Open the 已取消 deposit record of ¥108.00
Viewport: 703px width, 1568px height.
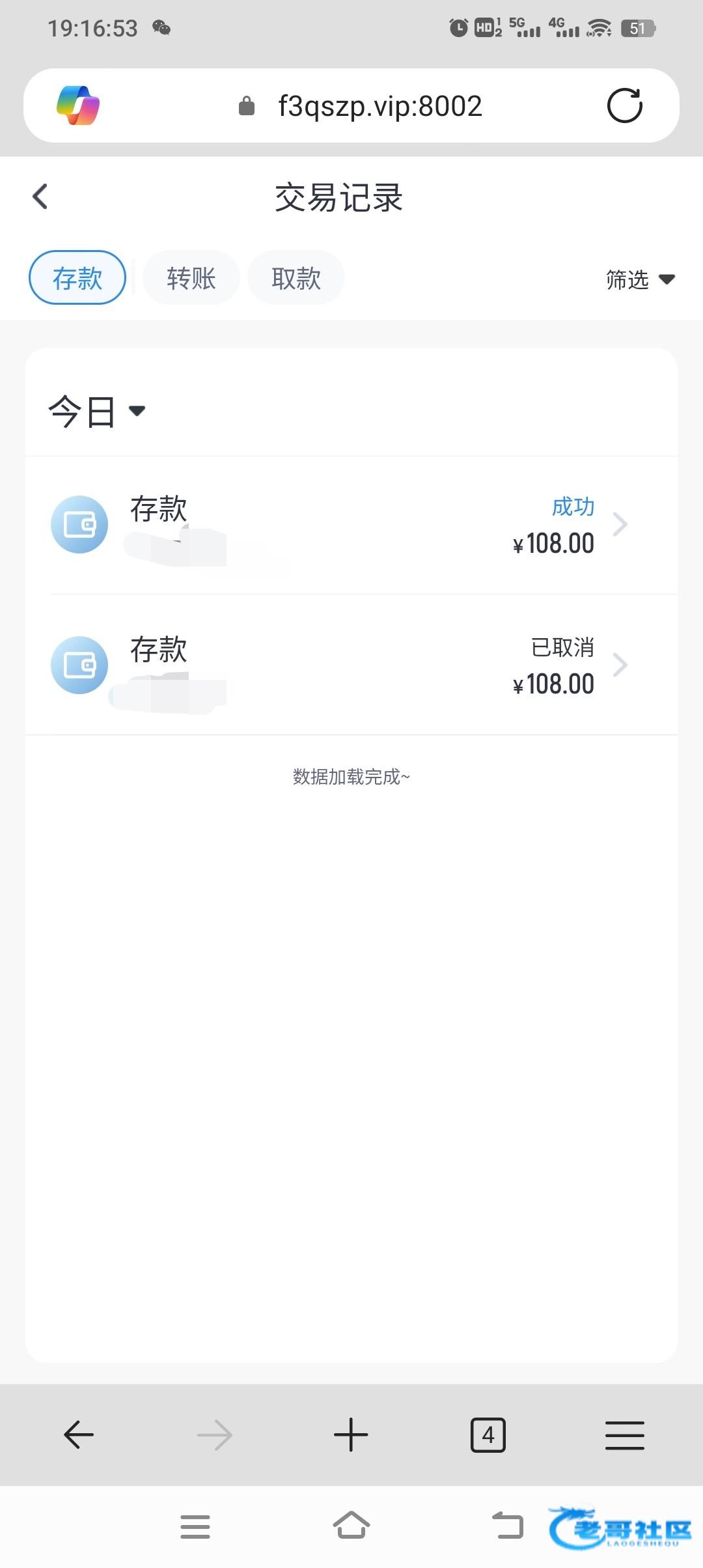tap(351, 665)
